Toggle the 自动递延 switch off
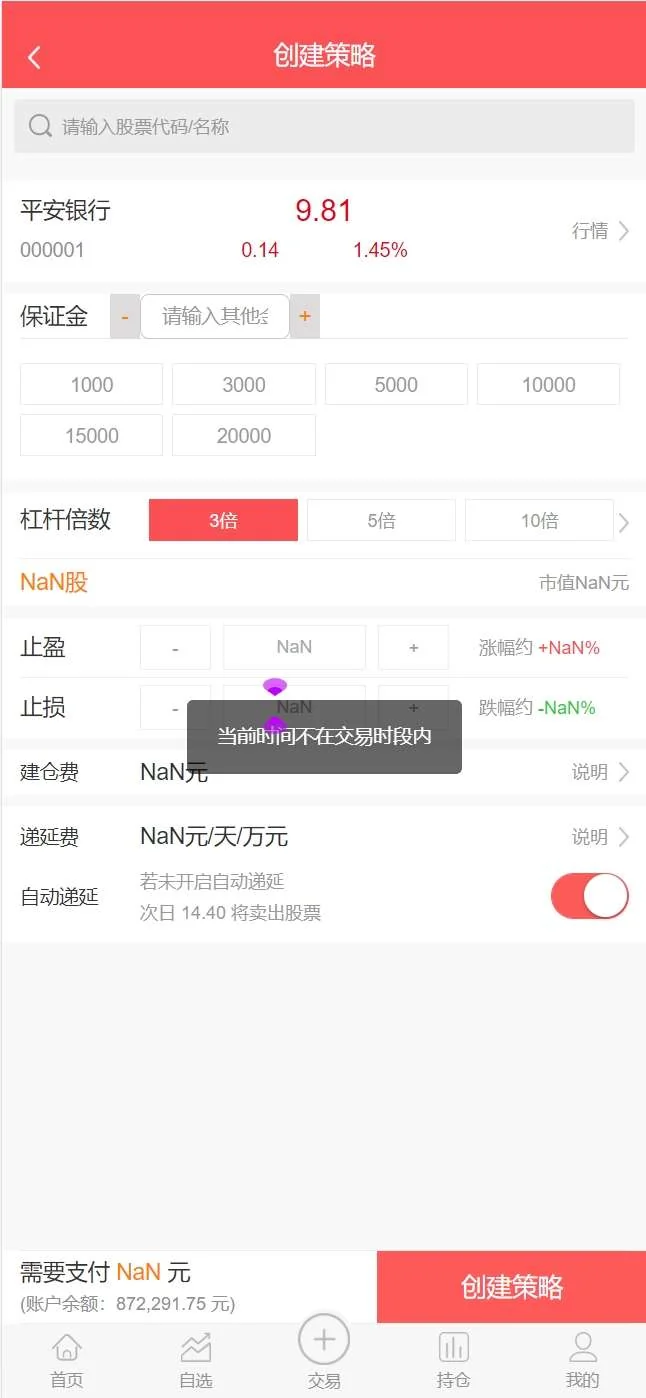Viewport: 646px width, 1398px height. 589,896
